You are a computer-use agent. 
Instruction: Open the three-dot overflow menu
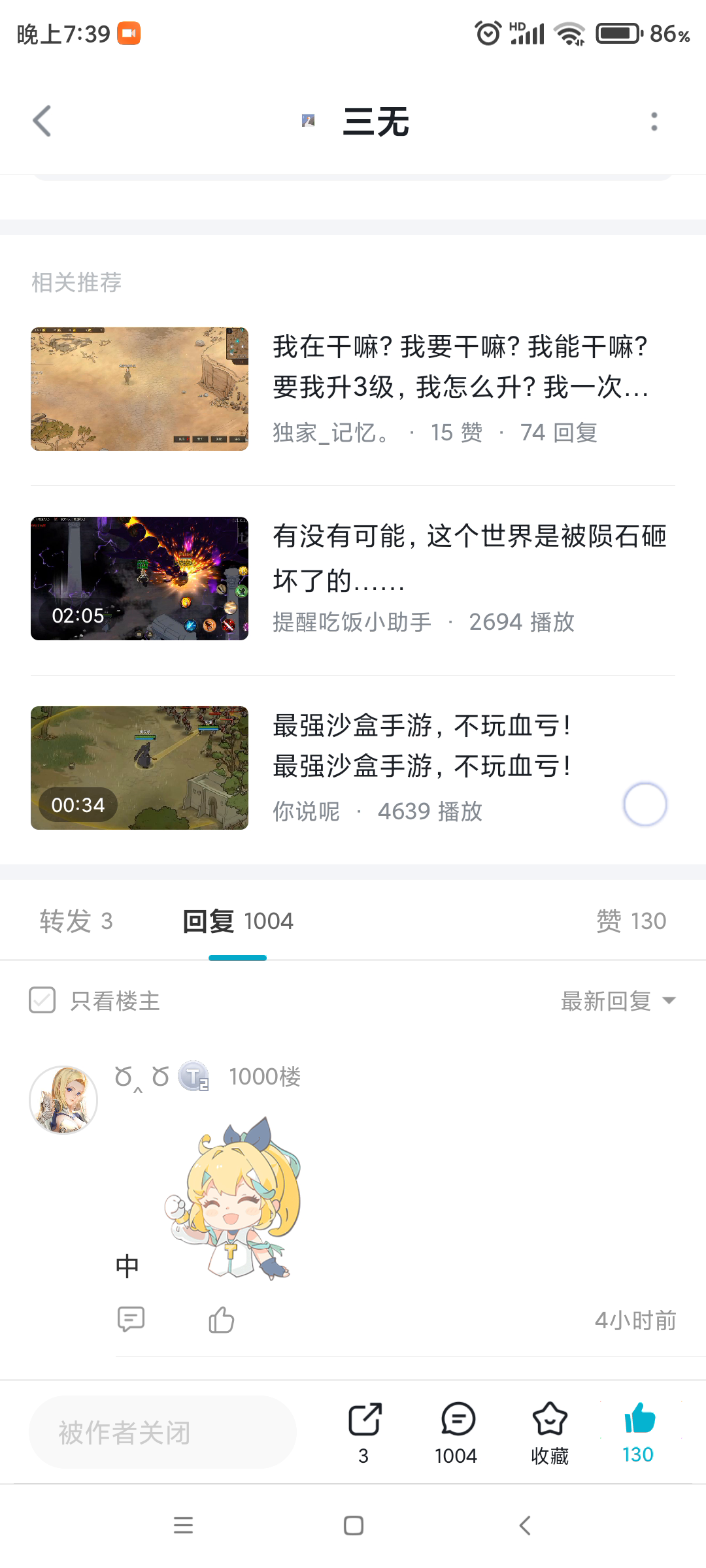coord(654,122)
